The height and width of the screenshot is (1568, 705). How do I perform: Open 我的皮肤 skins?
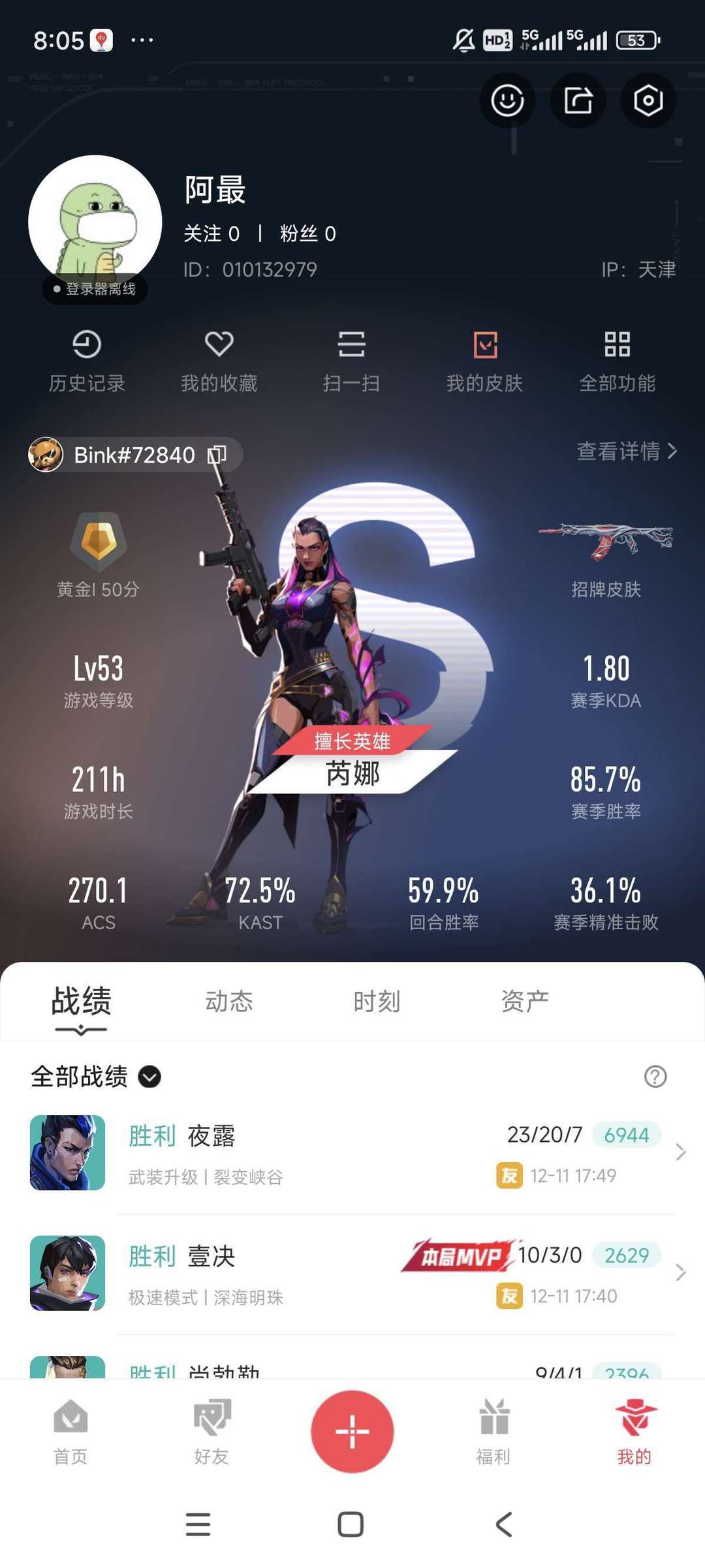485,361
